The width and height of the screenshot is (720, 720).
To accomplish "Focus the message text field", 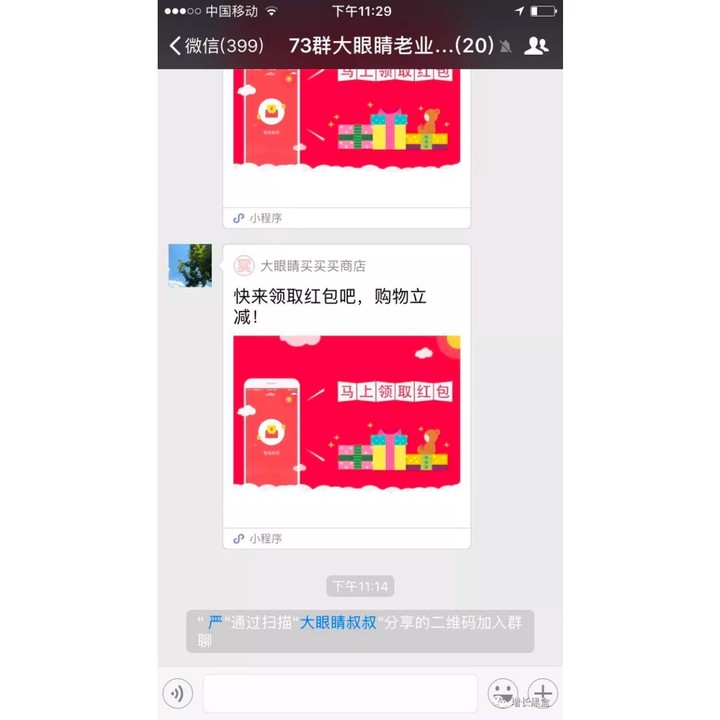I will coord(340,693).
